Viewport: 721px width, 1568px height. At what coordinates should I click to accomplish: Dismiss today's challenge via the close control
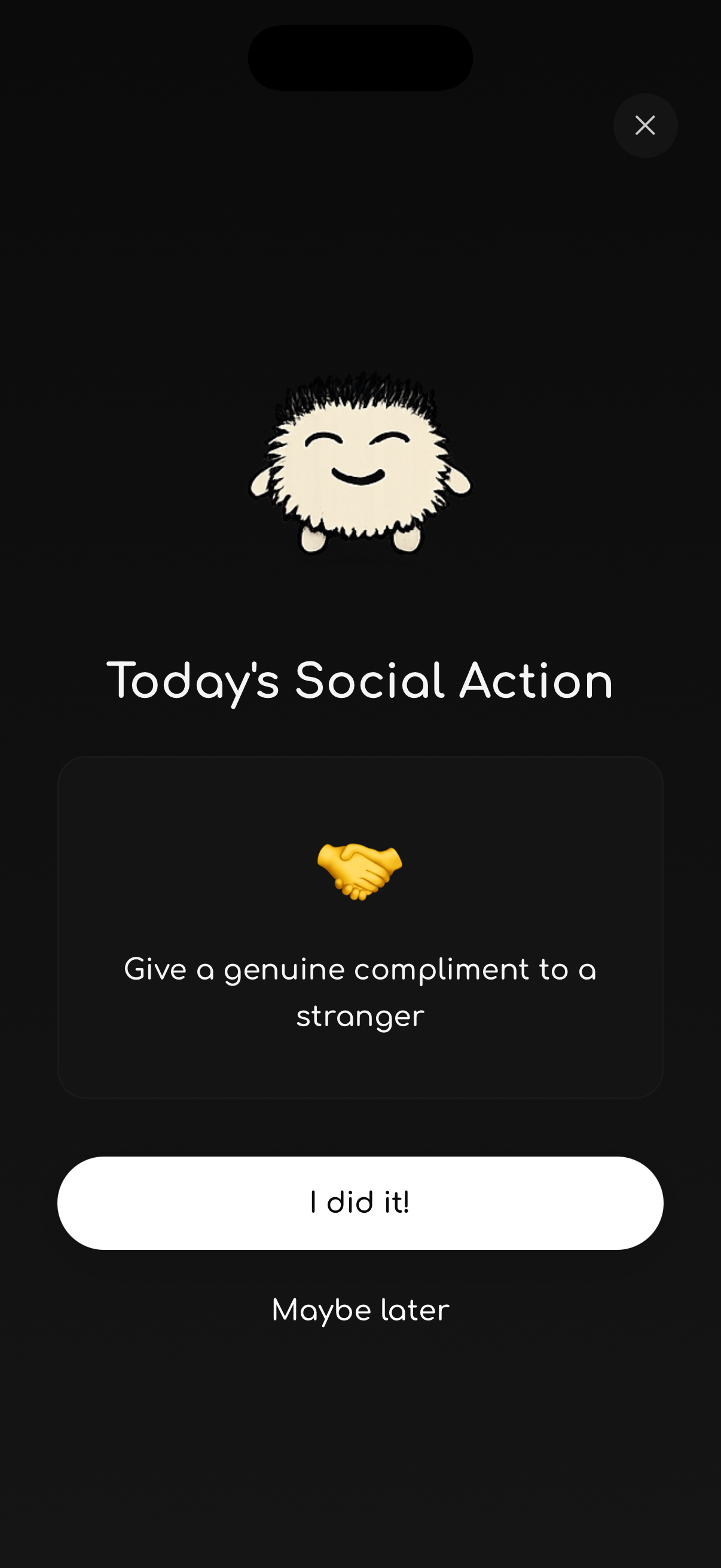(645, 125)
